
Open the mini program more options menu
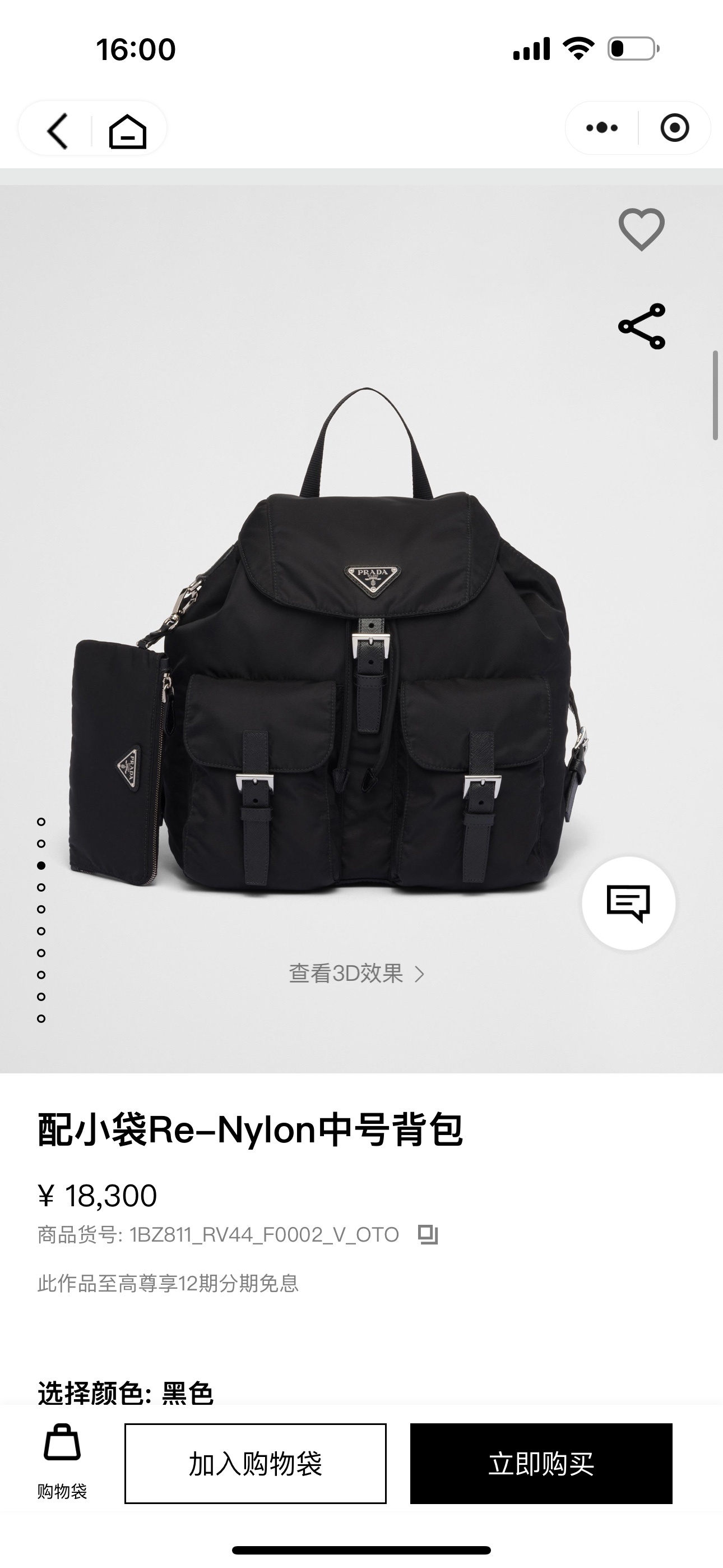(x=602, y=128)
